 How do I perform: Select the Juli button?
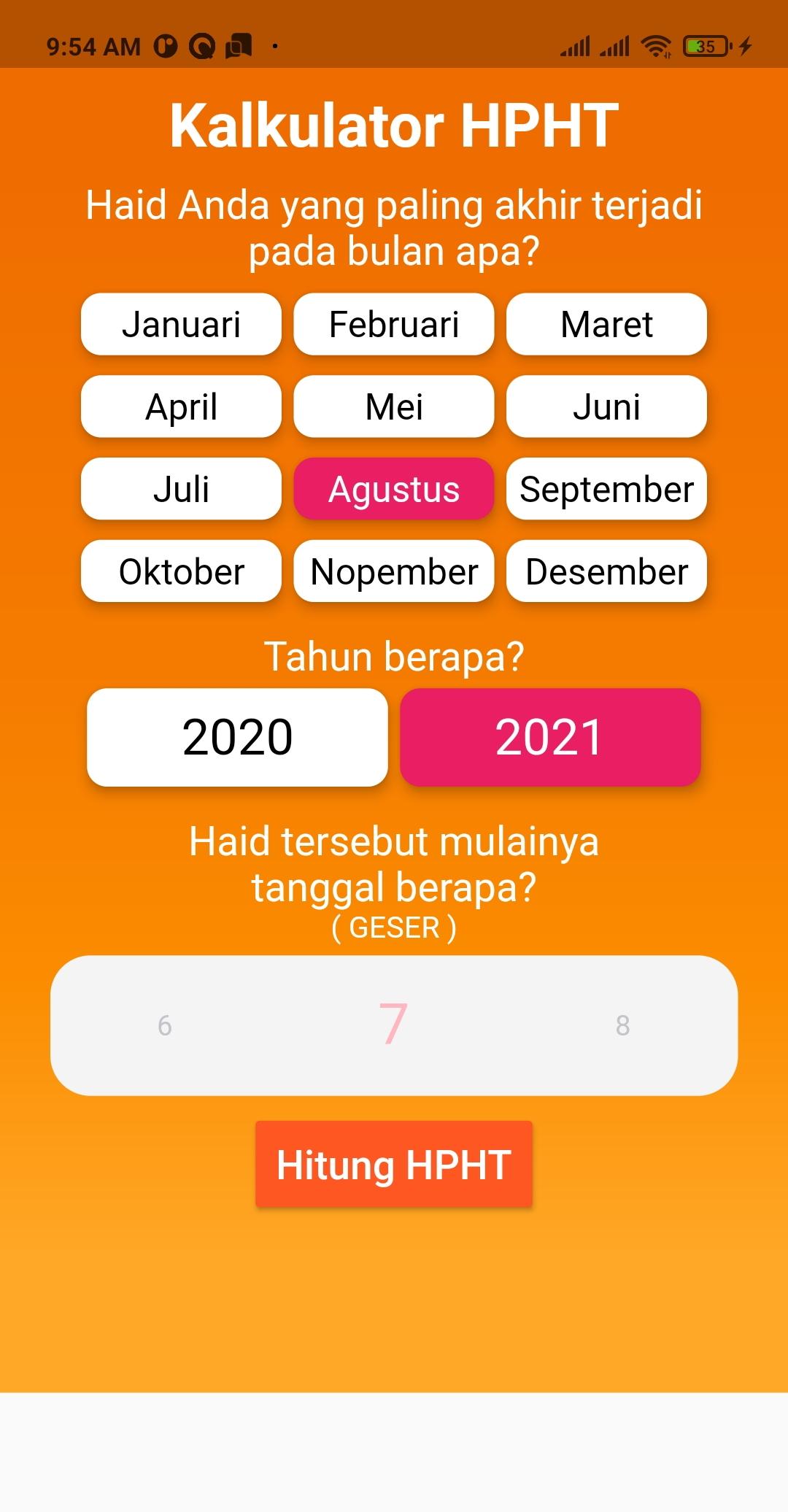(x=181, y=489)
